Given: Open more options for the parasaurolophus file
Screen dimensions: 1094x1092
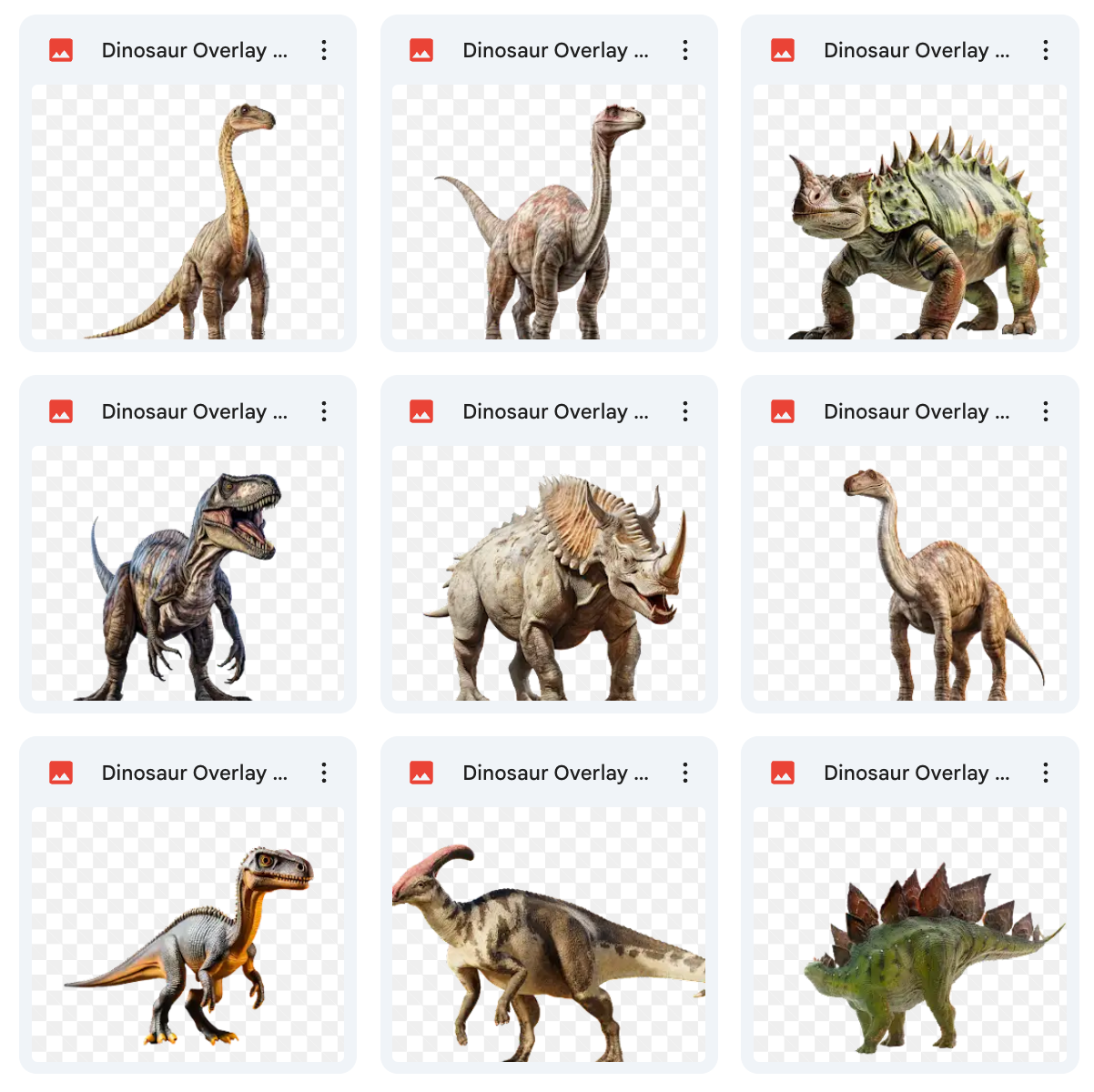Looking at the screenshot, I should (685, 773).
